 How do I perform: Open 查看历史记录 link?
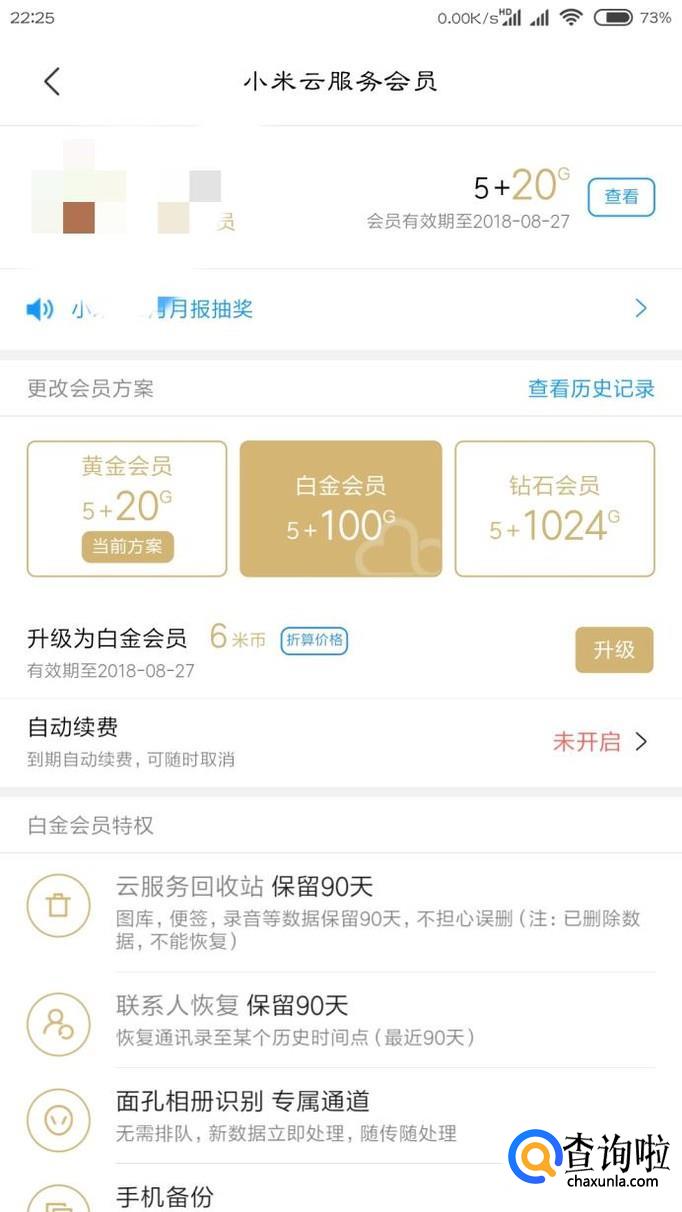591,389
